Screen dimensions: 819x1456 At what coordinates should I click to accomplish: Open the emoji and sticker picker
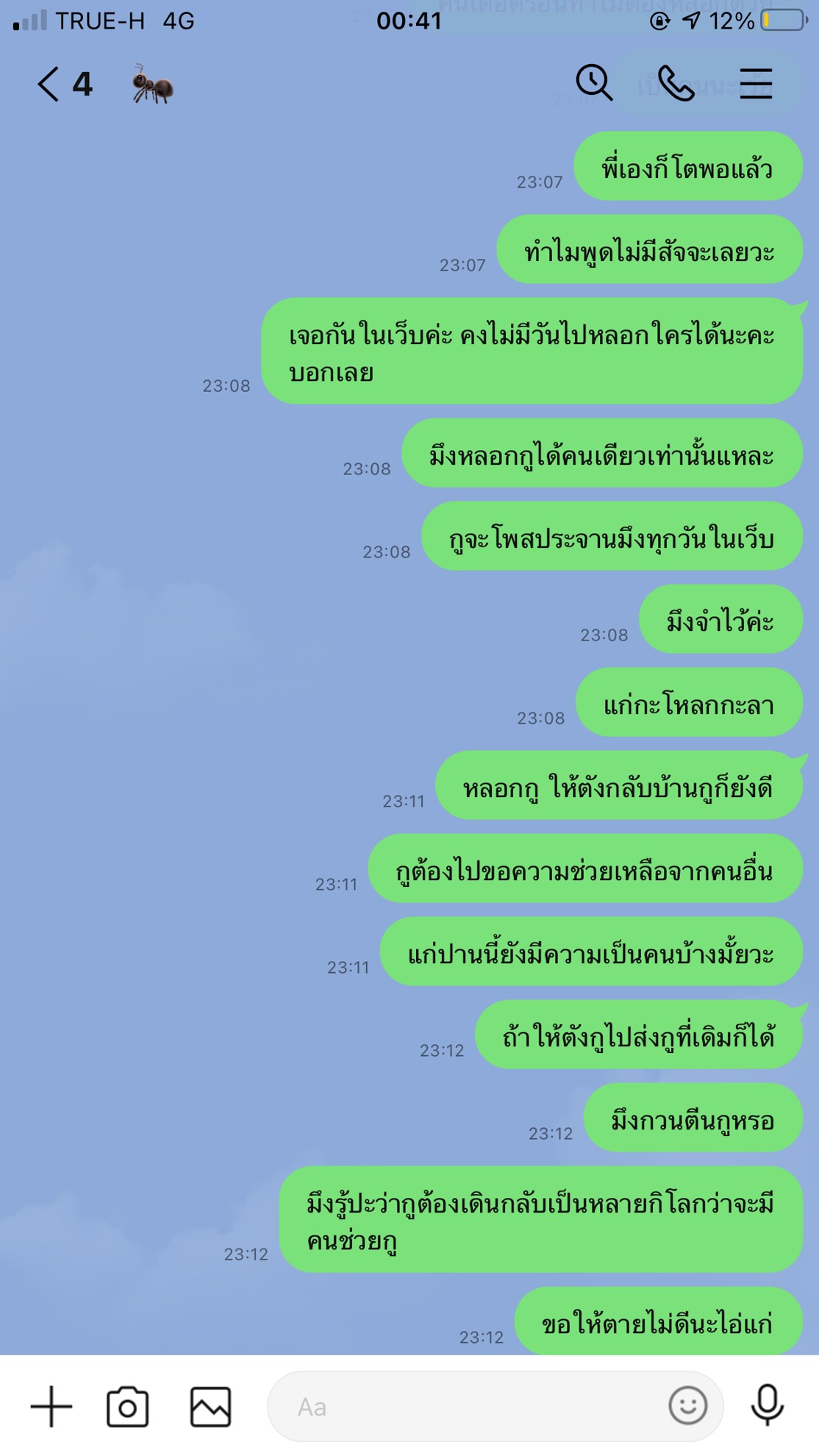(x=688, y=1406)
